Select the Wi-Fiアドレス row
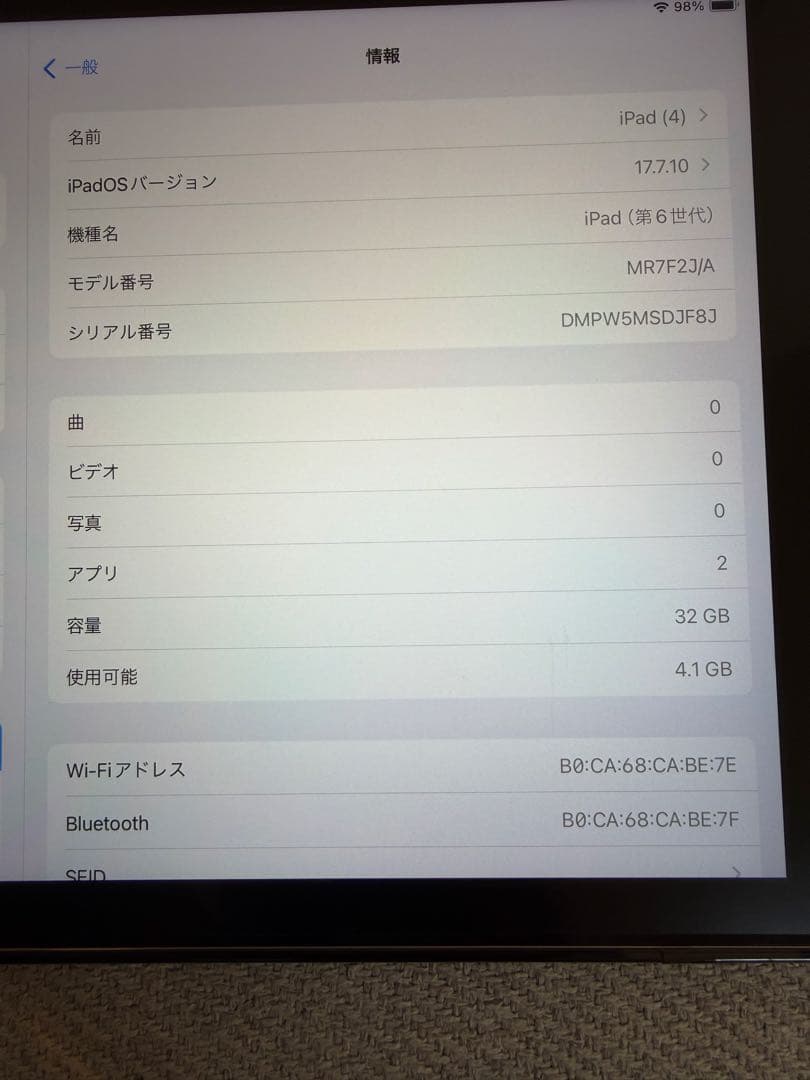Screen dimensions: 810x1080 400,768
